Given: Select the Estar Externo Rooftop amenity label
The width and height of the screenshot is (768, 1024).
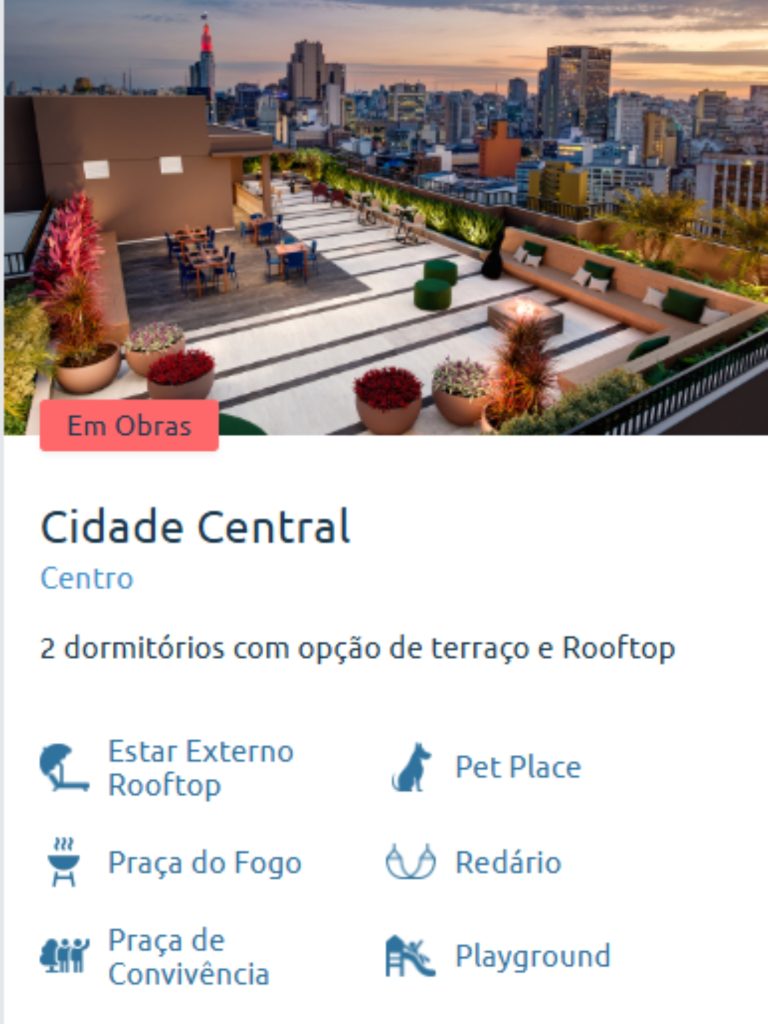Looking at the screenshot, I should coord(201,766).
